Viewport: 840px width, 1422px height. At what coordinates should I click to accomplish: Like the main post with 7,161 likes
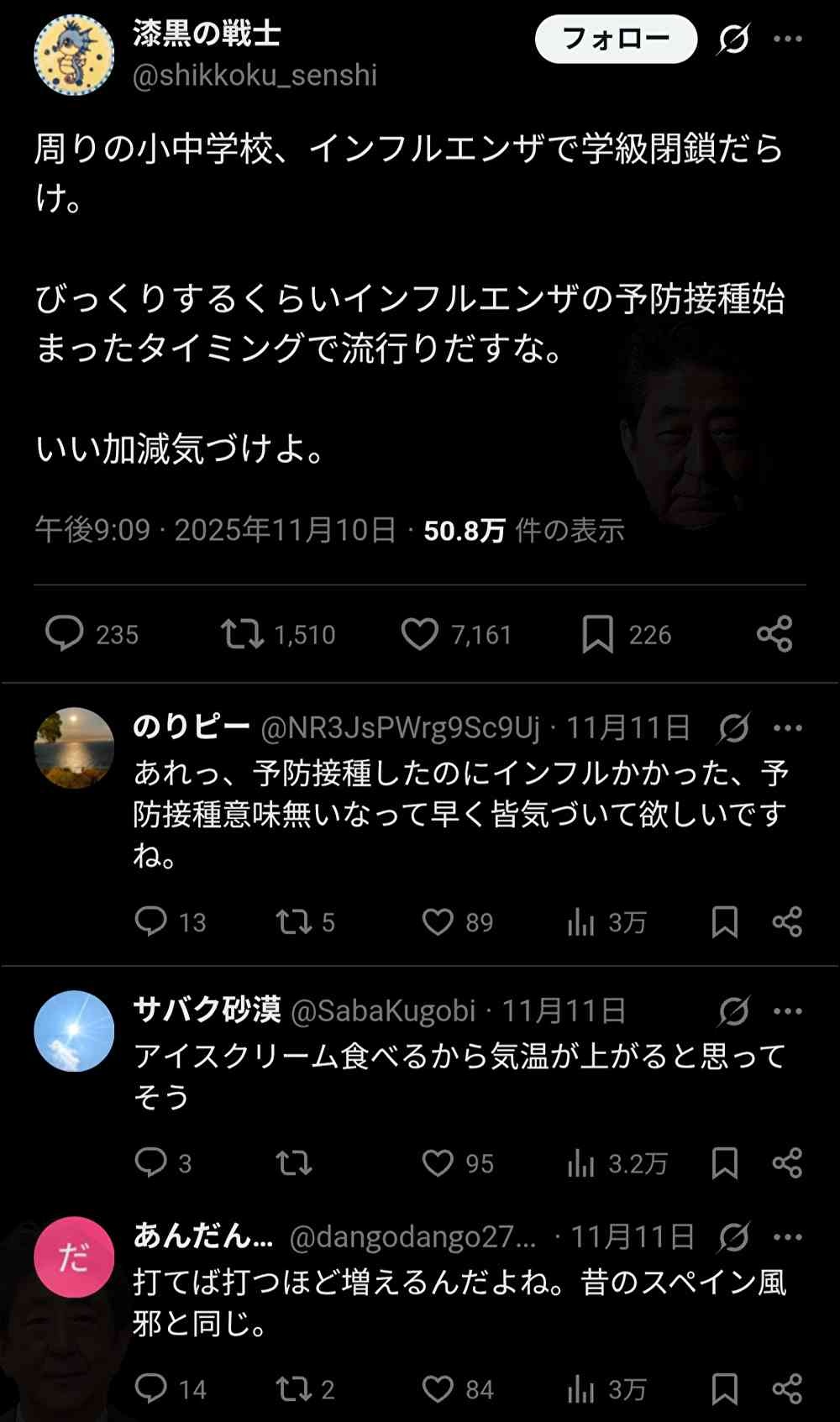click(x=419, y=633)
